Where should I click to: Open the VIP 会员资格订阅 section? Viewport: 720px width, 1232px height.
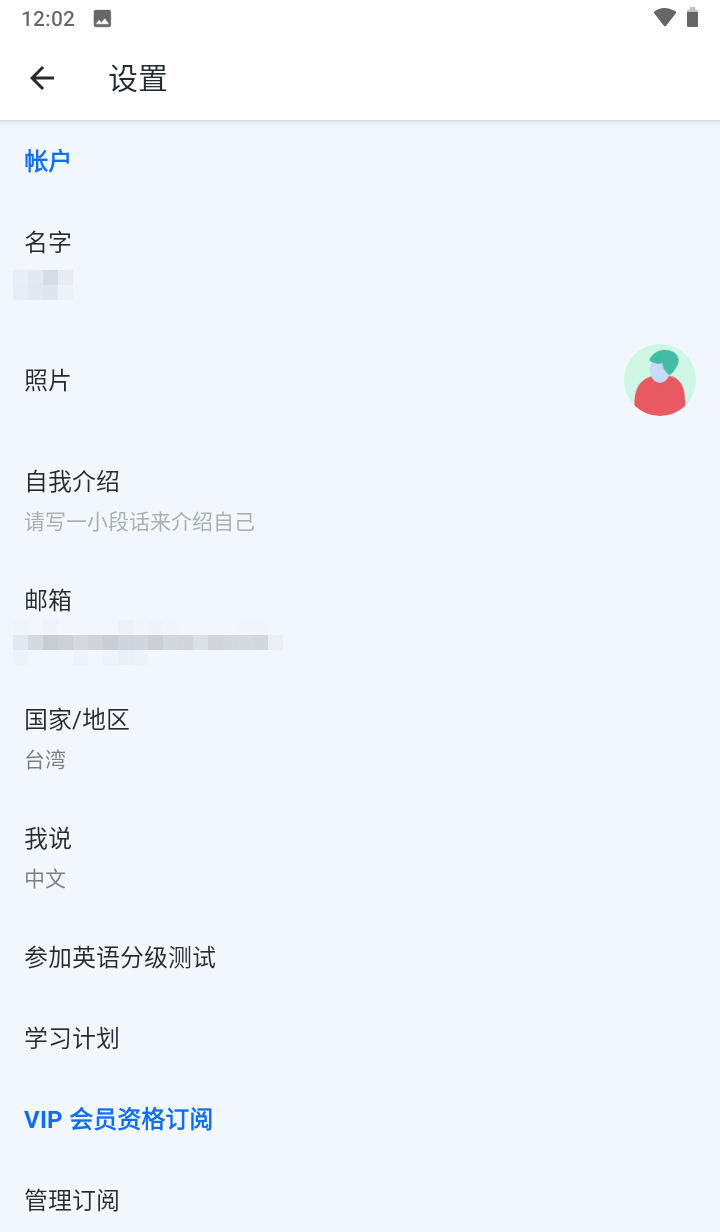pos(118,1118)
